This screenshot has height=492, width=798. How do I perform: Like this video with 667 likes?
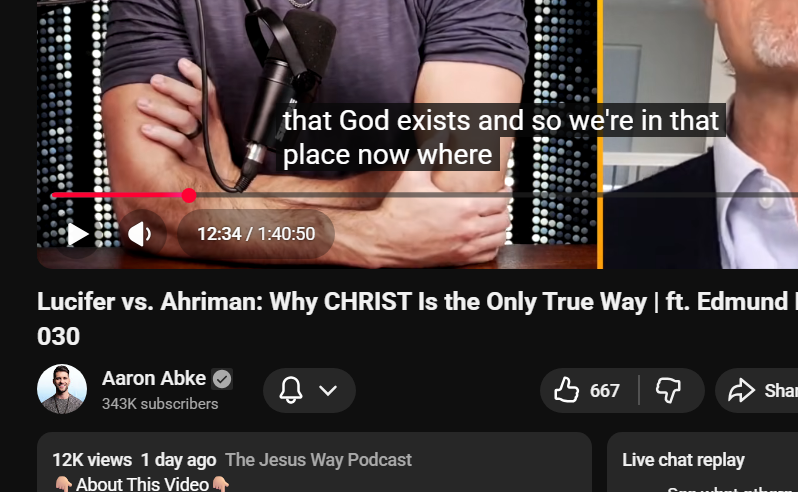point(588,390)
